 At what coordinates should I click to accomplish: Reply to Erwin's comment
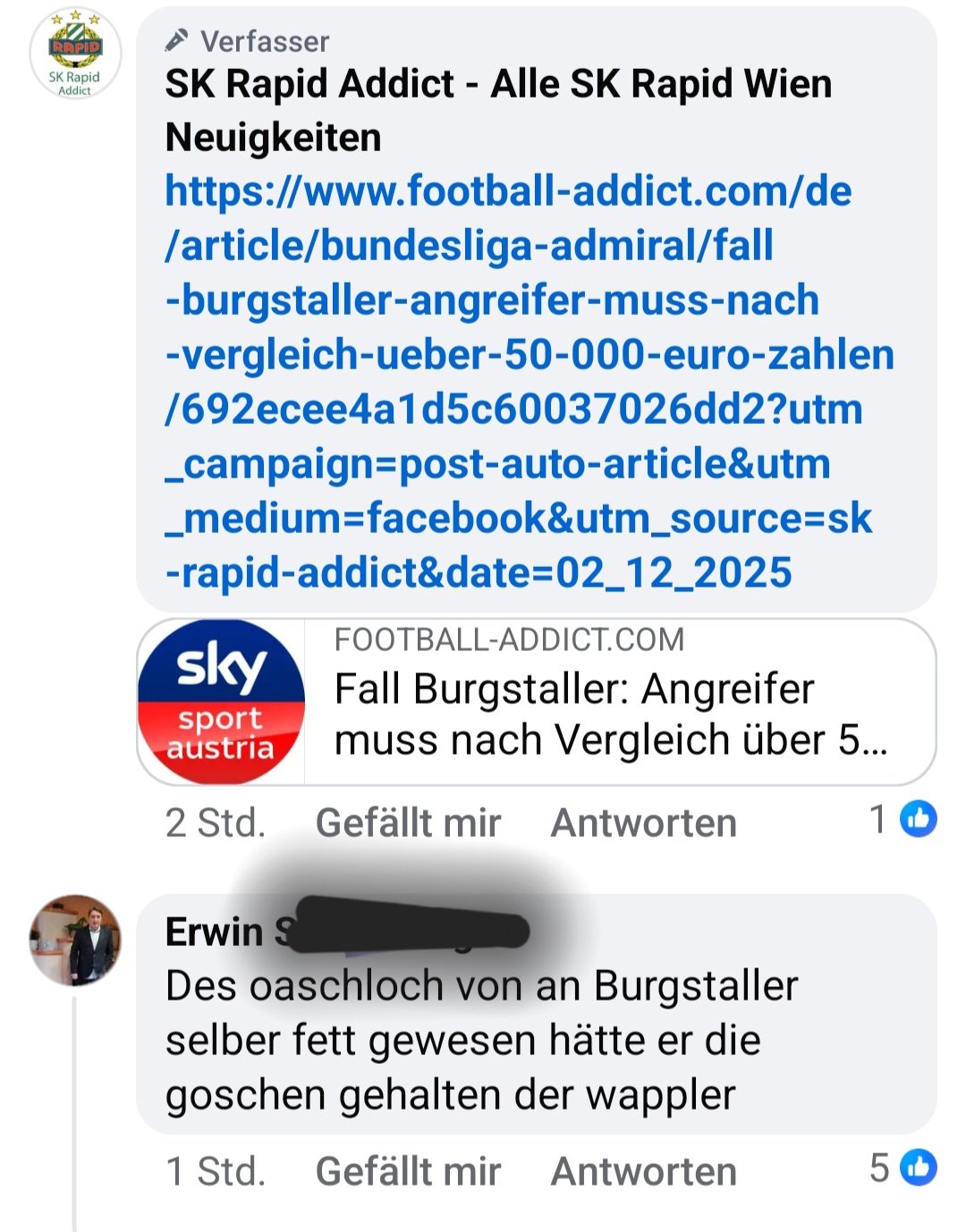pyautogui.click(x=643, y=1171)
